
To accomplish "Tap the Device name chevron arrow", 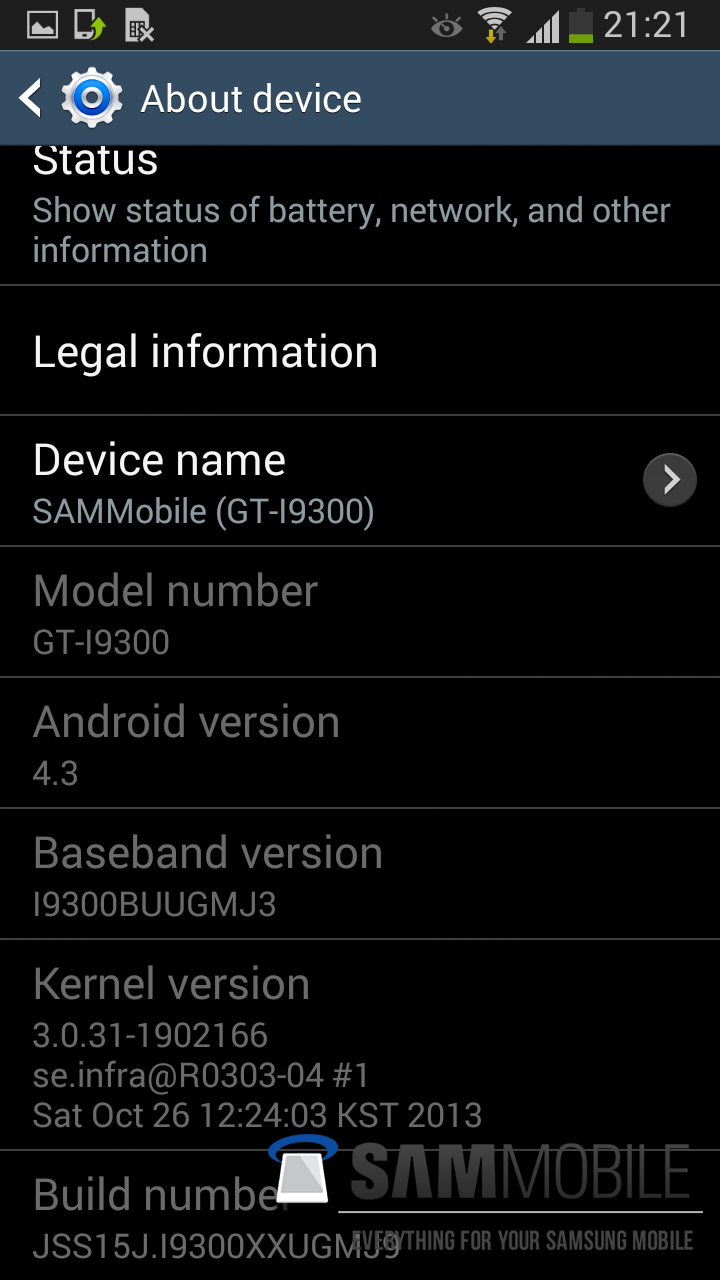I will (669, 481).
